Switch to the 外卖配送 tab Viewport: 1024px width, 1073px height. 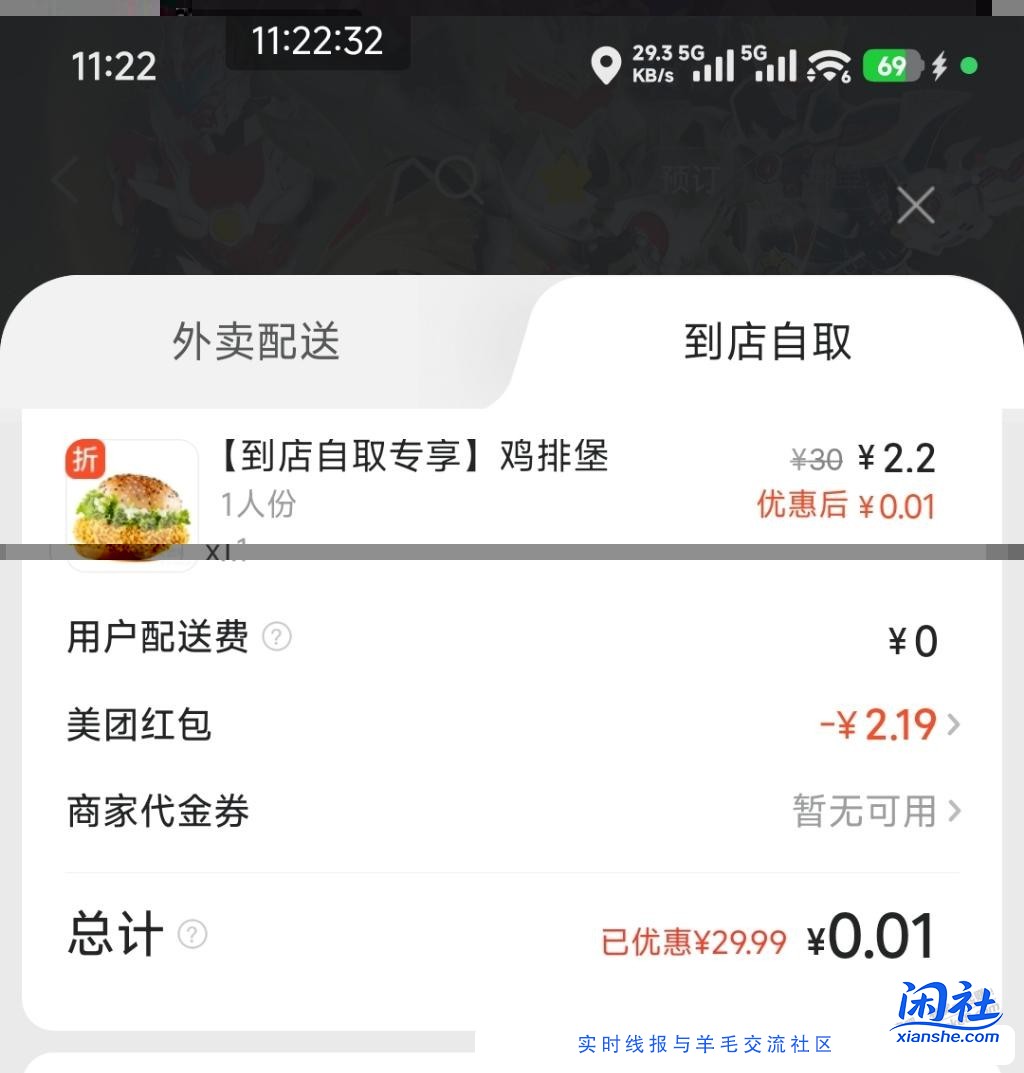coord(255,343)
